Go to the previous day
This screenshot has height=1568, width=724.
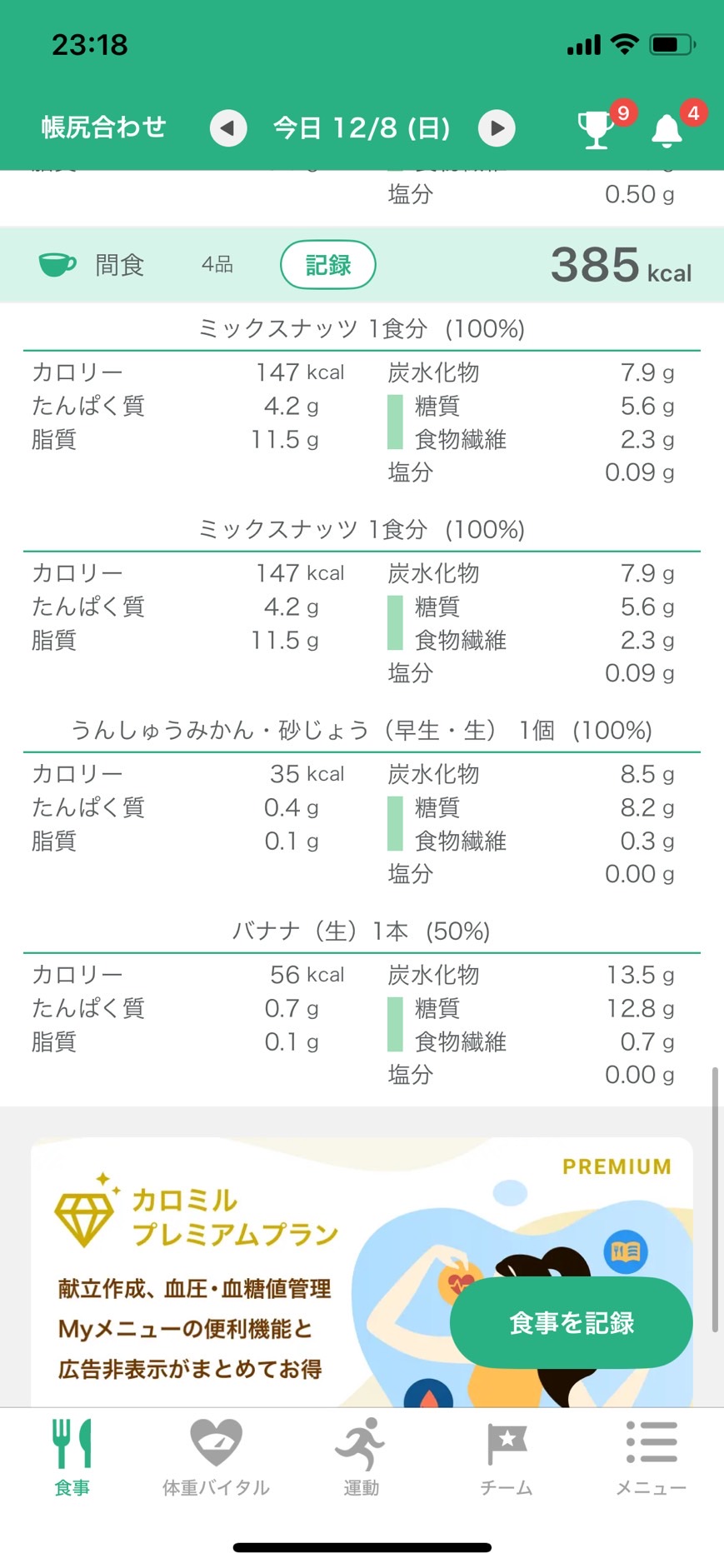point(227,128)
